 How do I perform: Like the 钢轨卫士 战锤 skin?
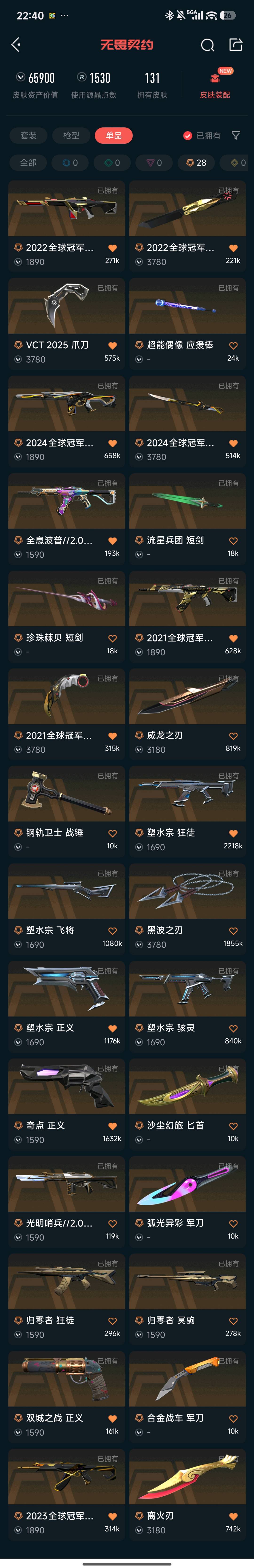(x=112, y=833)
